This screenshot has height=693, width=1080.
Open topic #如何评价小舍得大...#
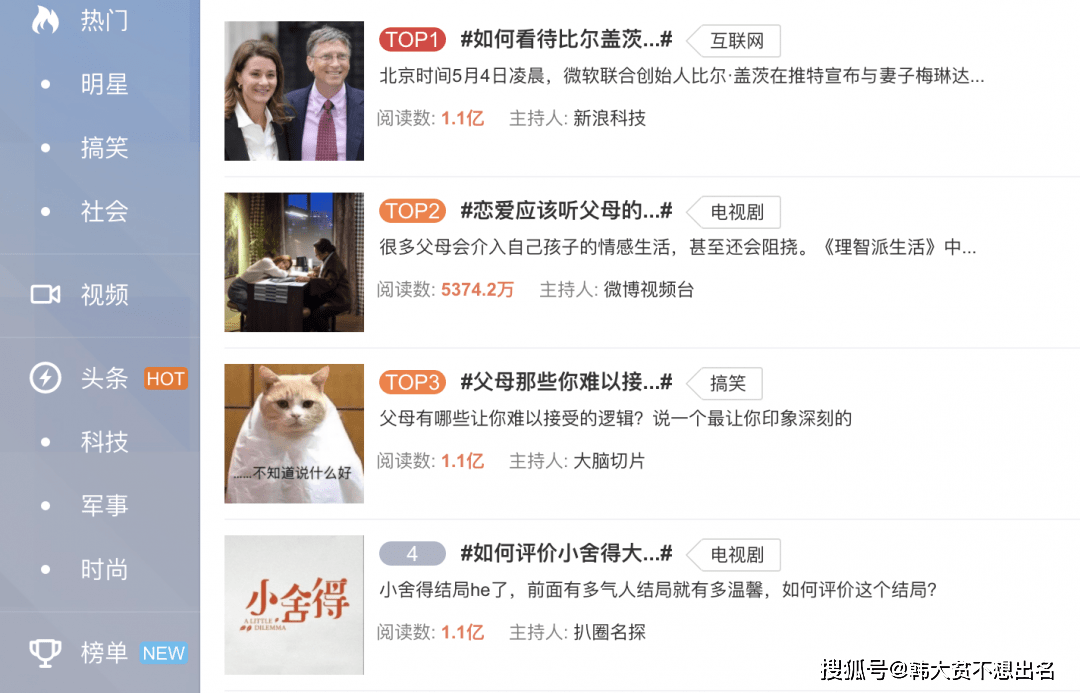coord(565,554)
